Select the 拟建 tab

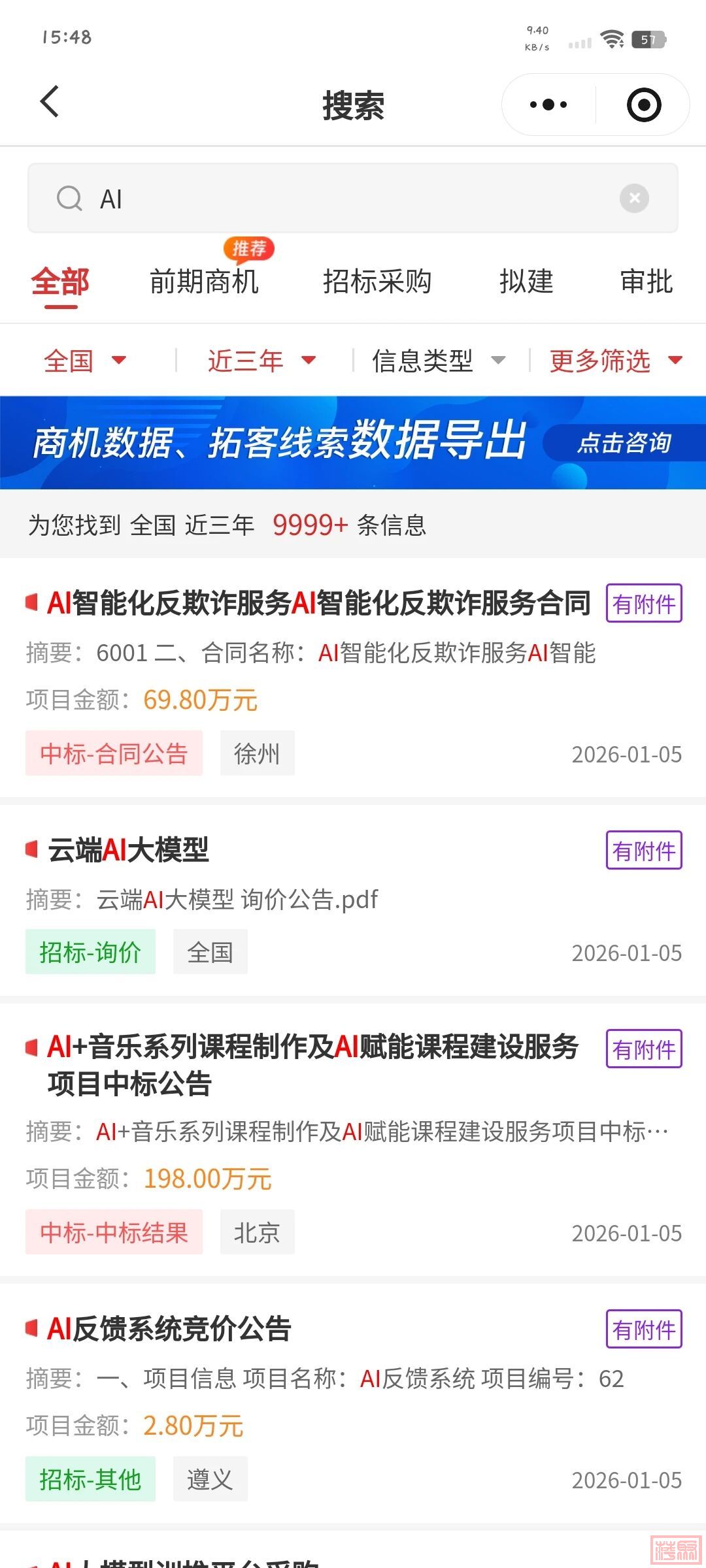click(x=526, y=282)
